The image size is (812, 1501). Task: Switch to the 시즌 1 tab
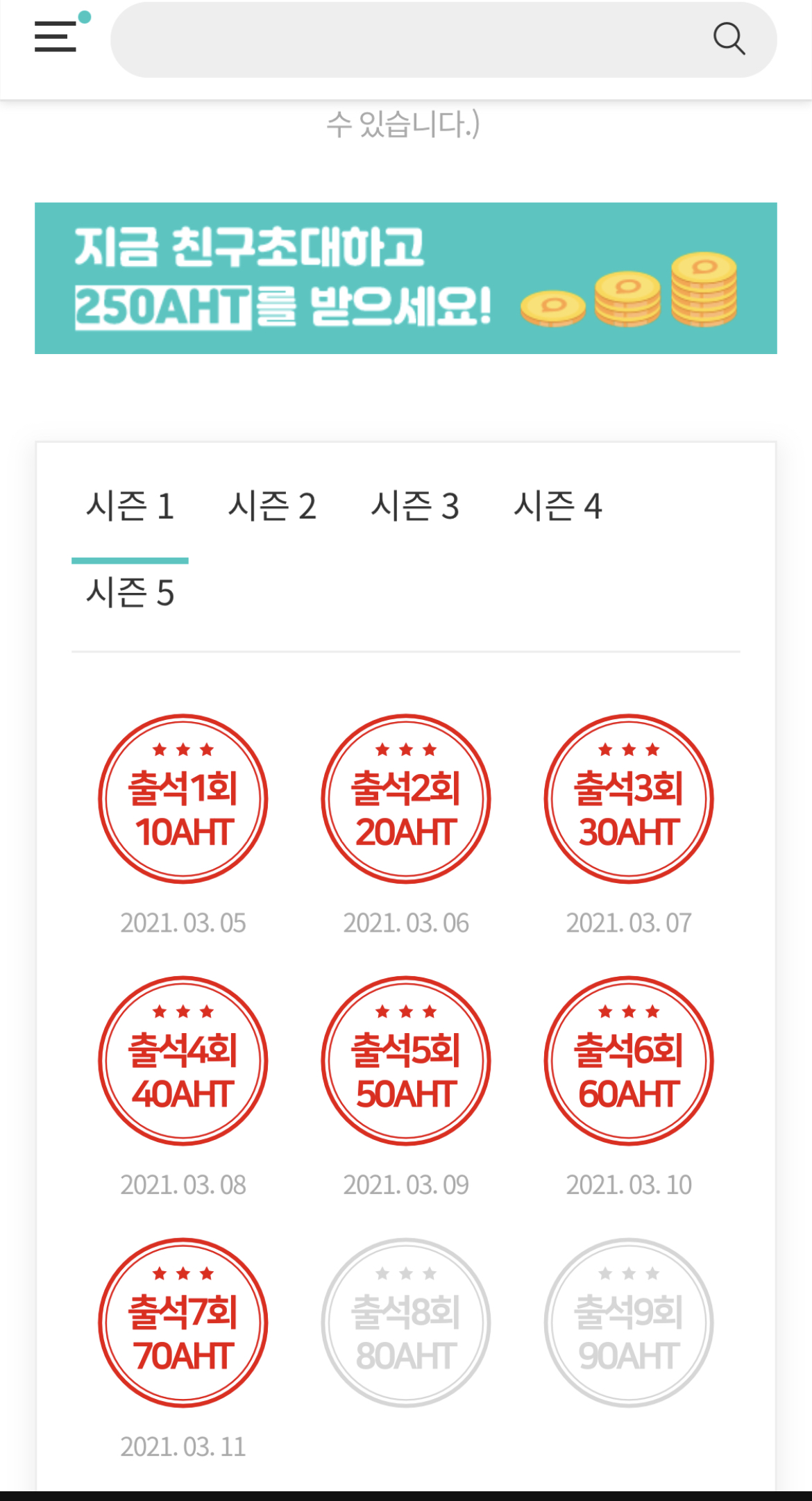pyautogui.click(x=130, y=506)
